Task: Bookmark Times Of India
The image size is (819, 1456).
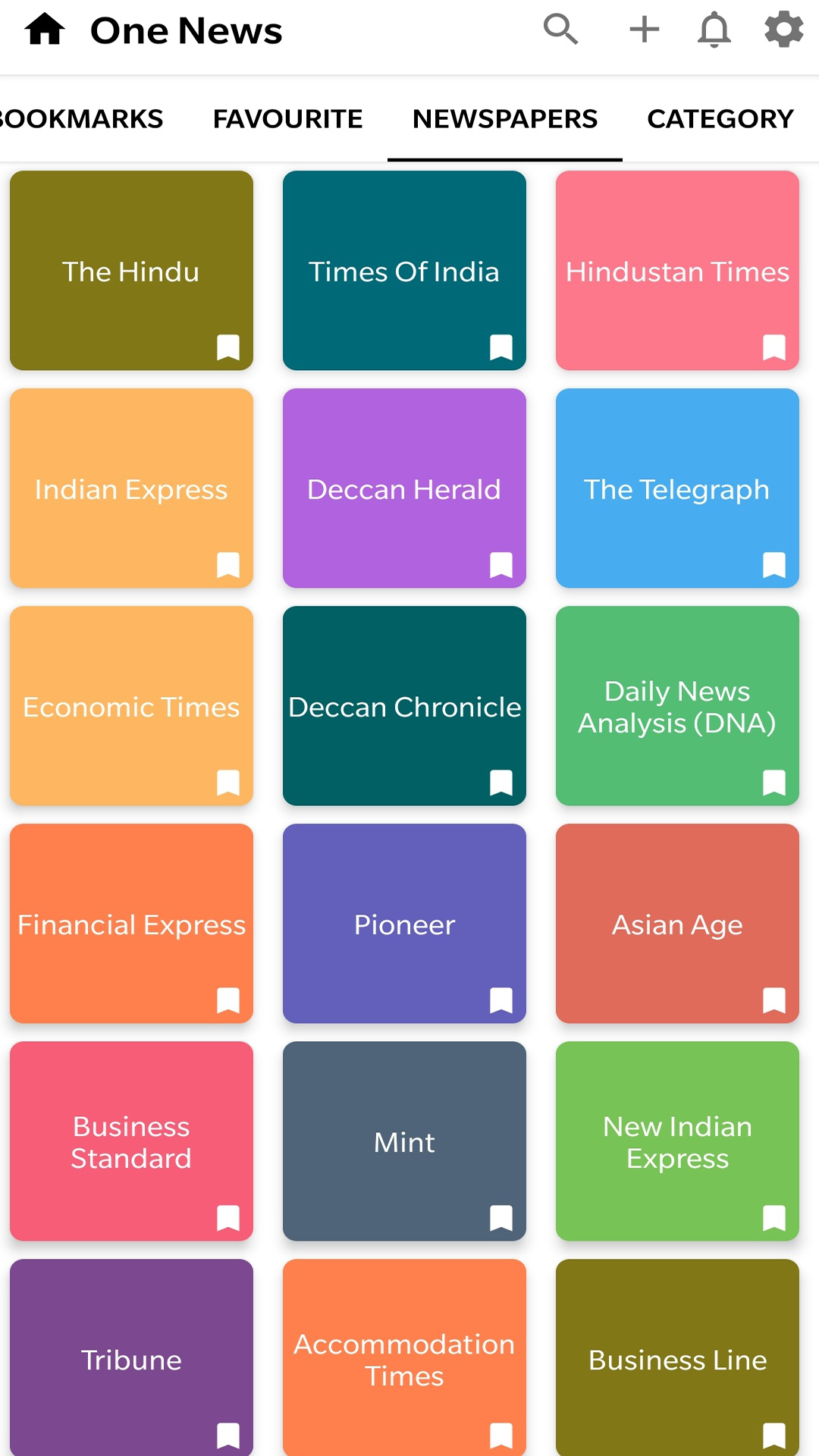Action: (501, 347)
